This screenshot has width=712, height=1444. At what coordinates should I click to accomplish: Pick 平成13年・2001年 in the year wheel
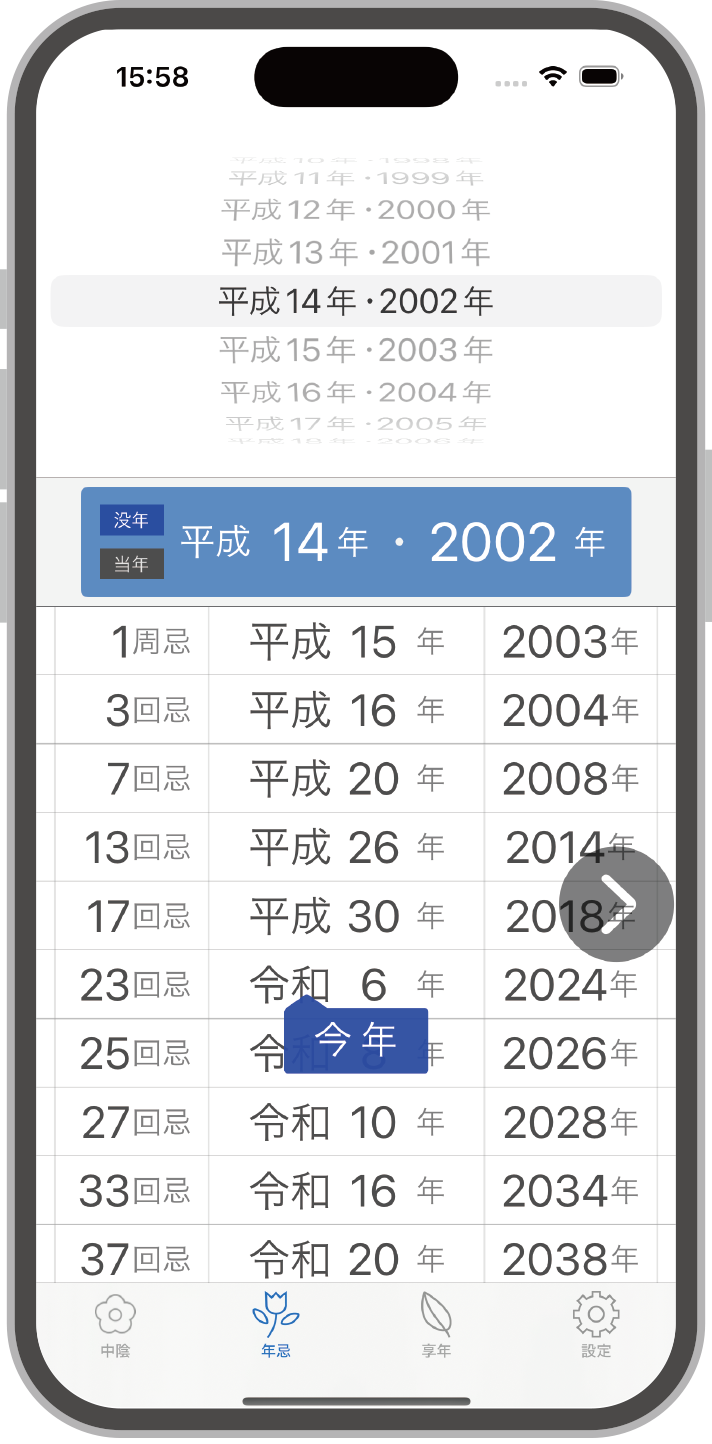pyautogui.click(x=356, y=252)
